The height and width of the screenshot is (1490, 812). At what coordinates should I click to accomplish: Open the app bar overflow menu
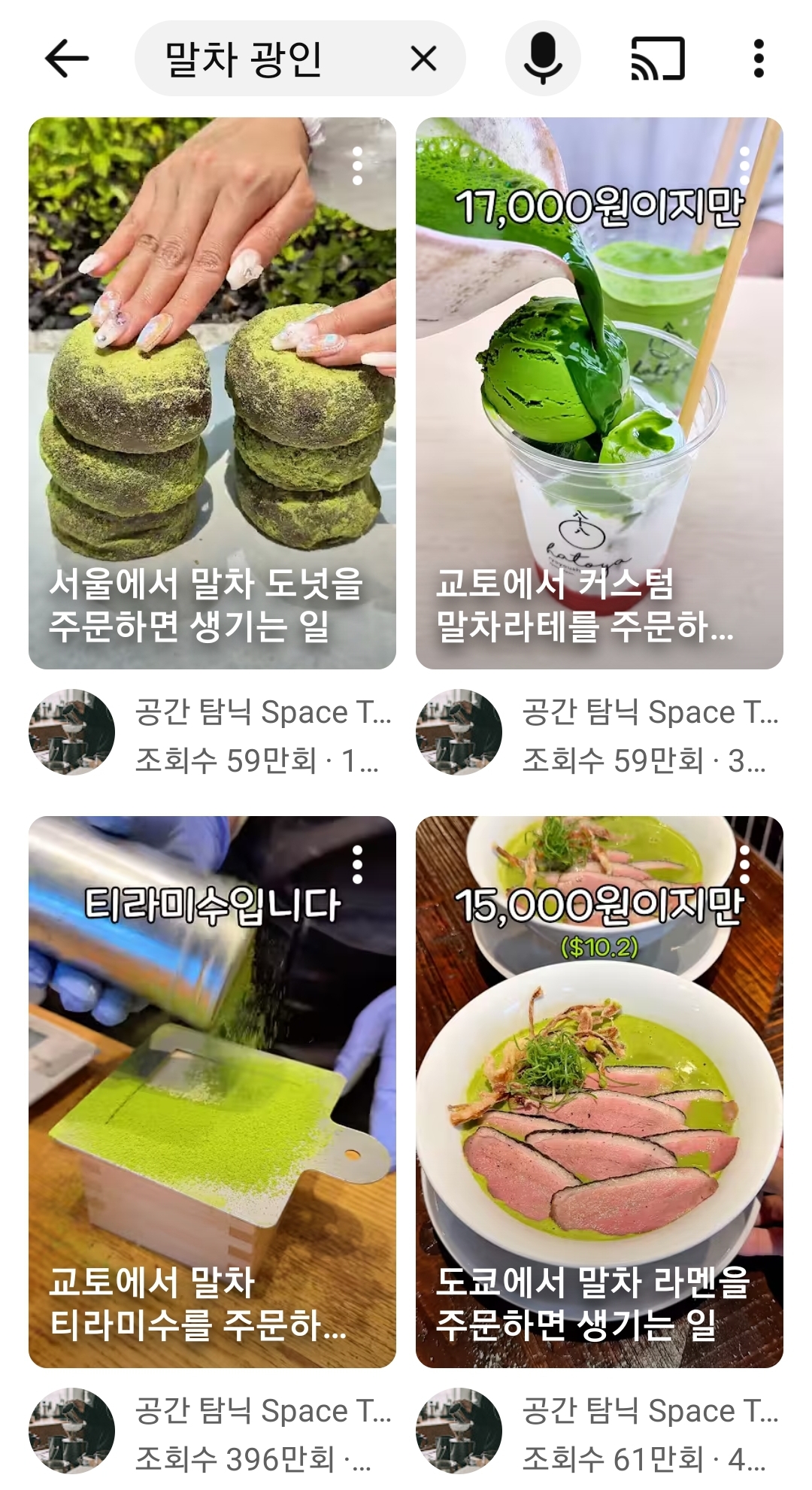(758, 59)
